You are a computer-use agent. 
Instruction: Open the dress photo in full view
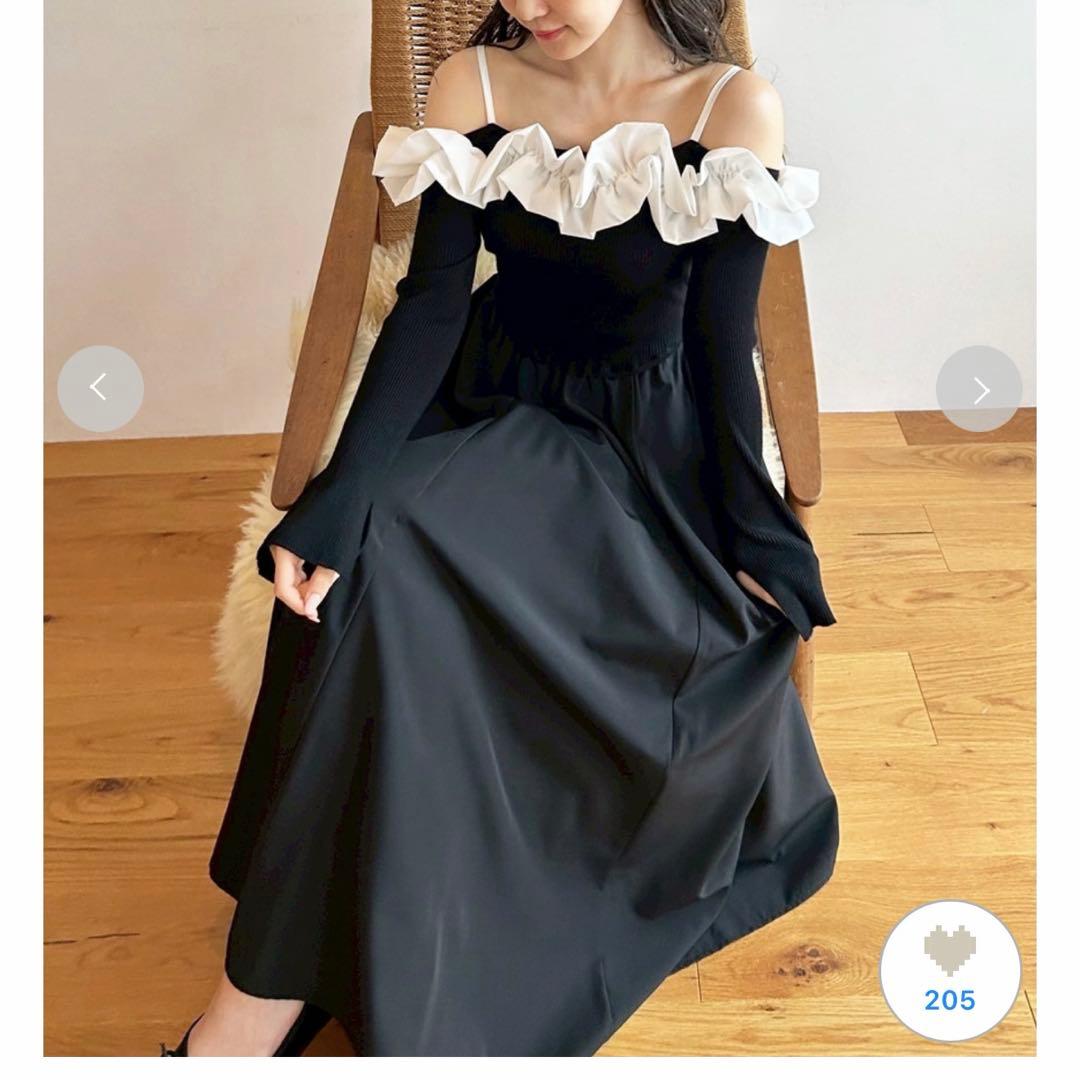coord(540,600)
